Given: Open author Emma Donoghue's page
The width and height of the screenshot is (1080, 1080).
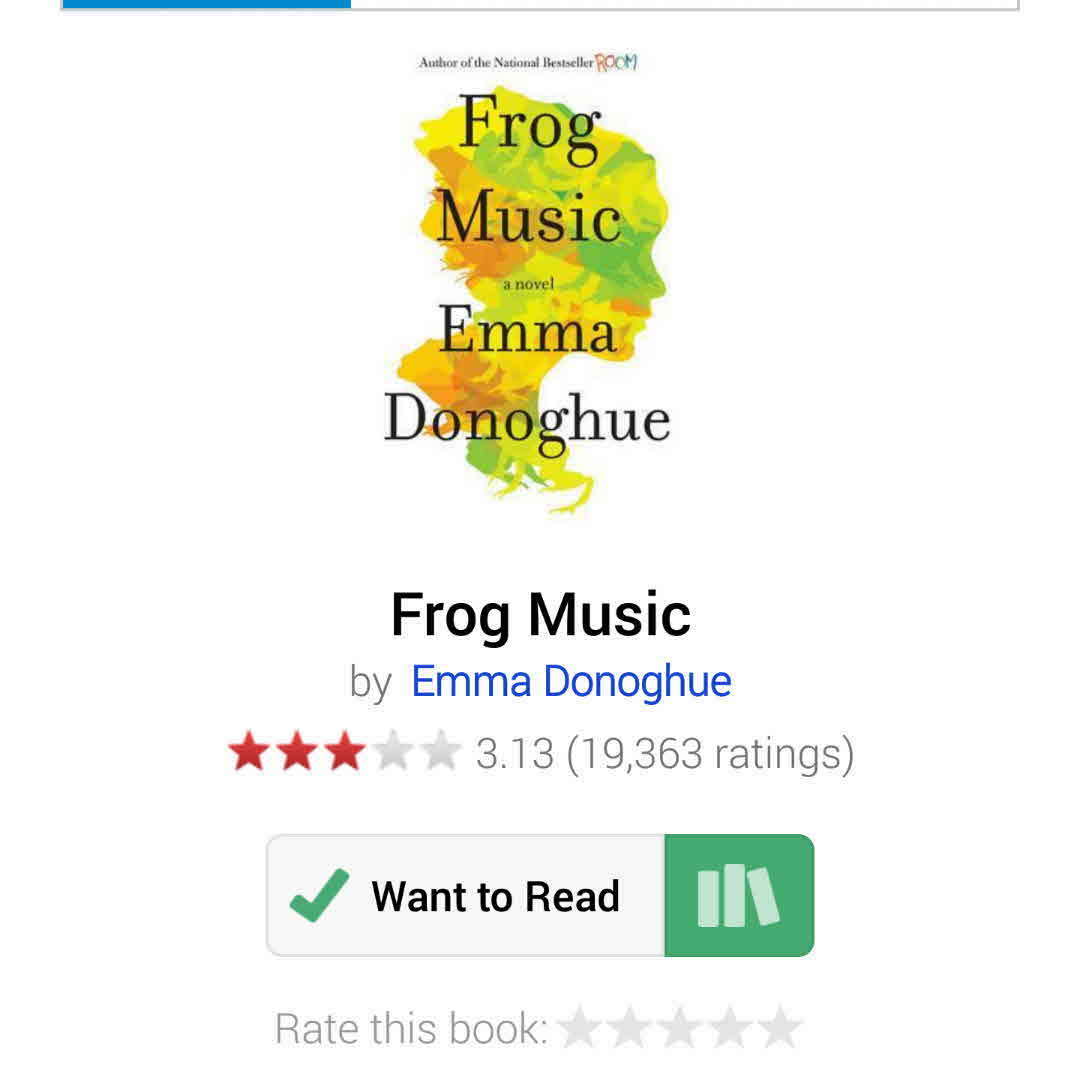Looking at the screenshot, I should [571, 682].
